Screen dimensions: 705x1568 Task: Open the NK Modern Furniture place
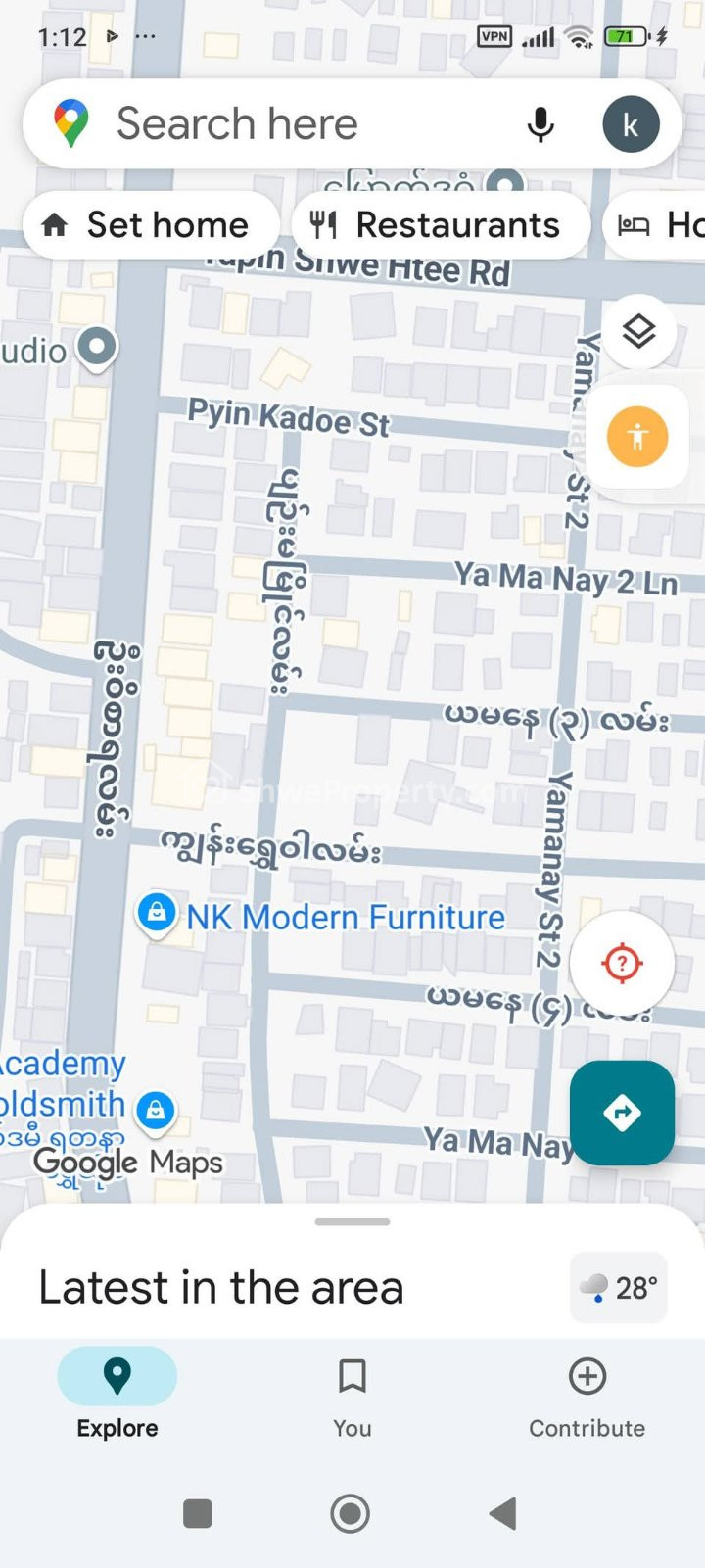tap(345, 918)
